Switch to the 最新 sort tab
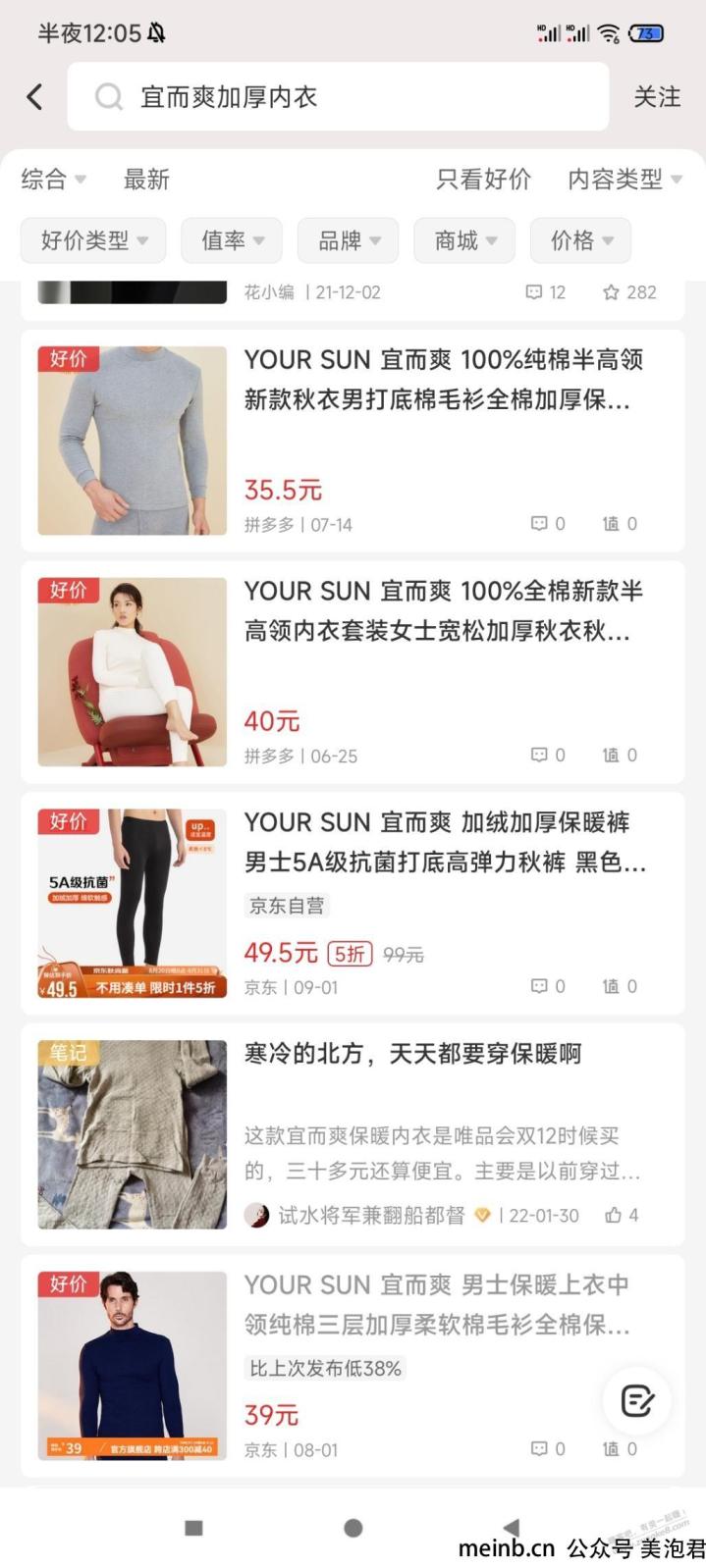Viewport: 706px width, 1568px height. click(146, 179)
